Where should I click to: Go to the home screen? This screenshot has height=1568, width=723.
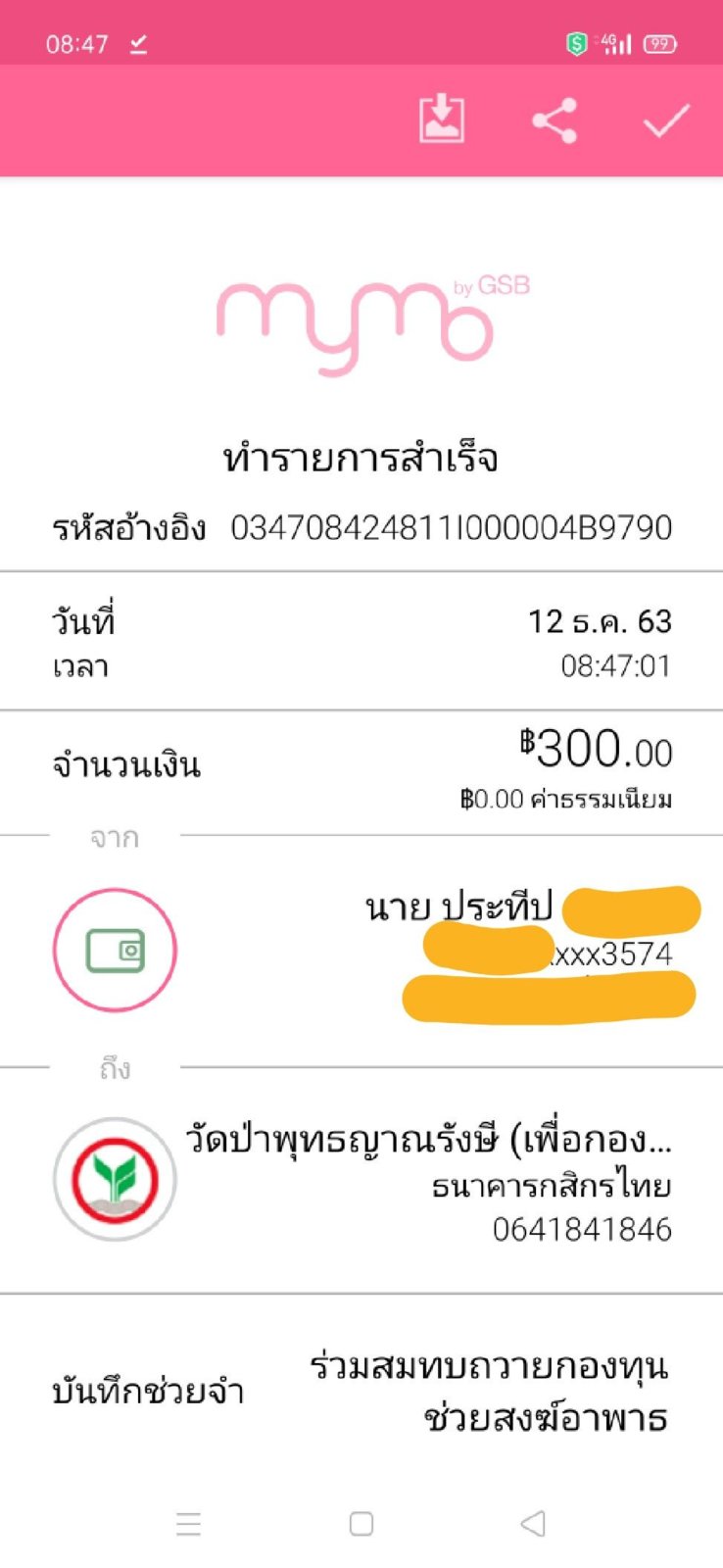coord(361,1523)
